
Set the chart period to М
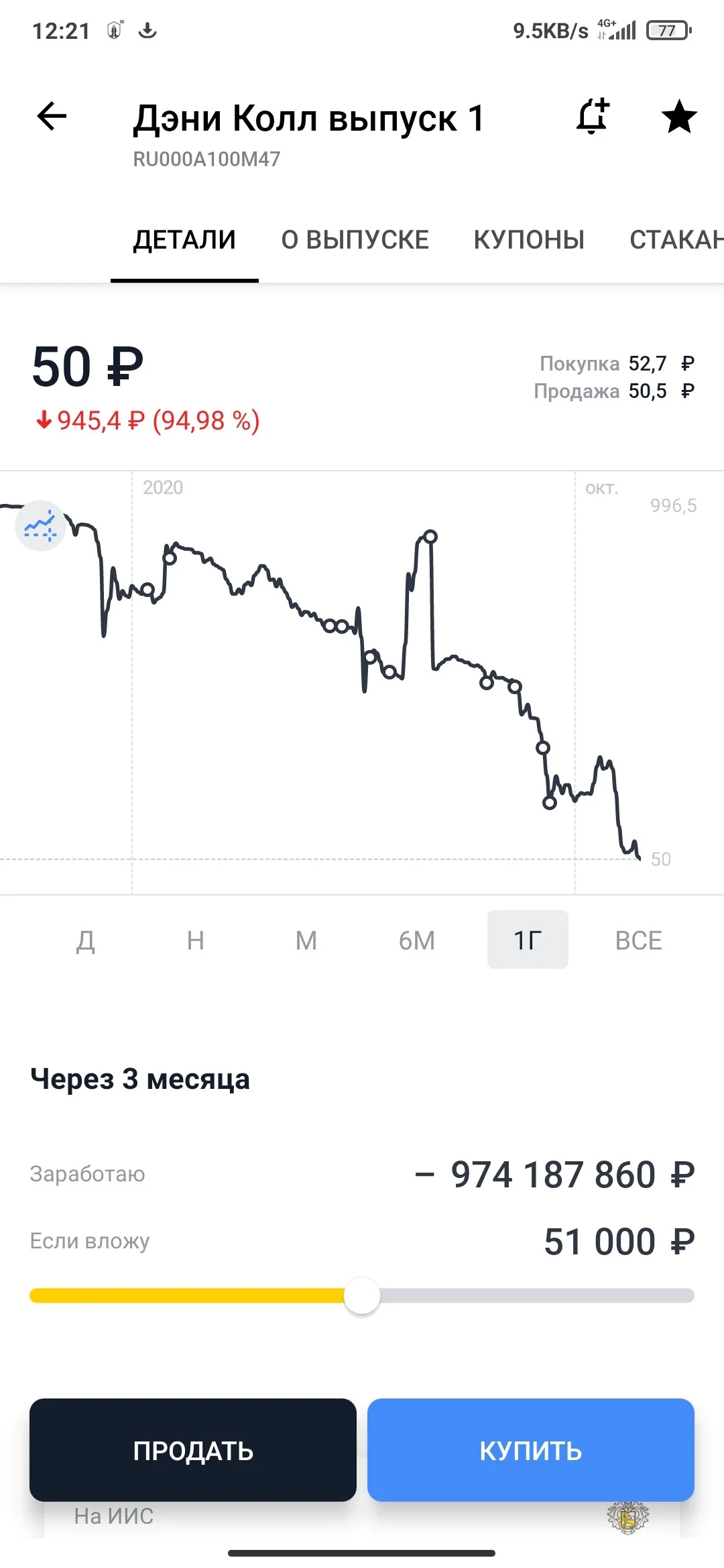point(306,940)
